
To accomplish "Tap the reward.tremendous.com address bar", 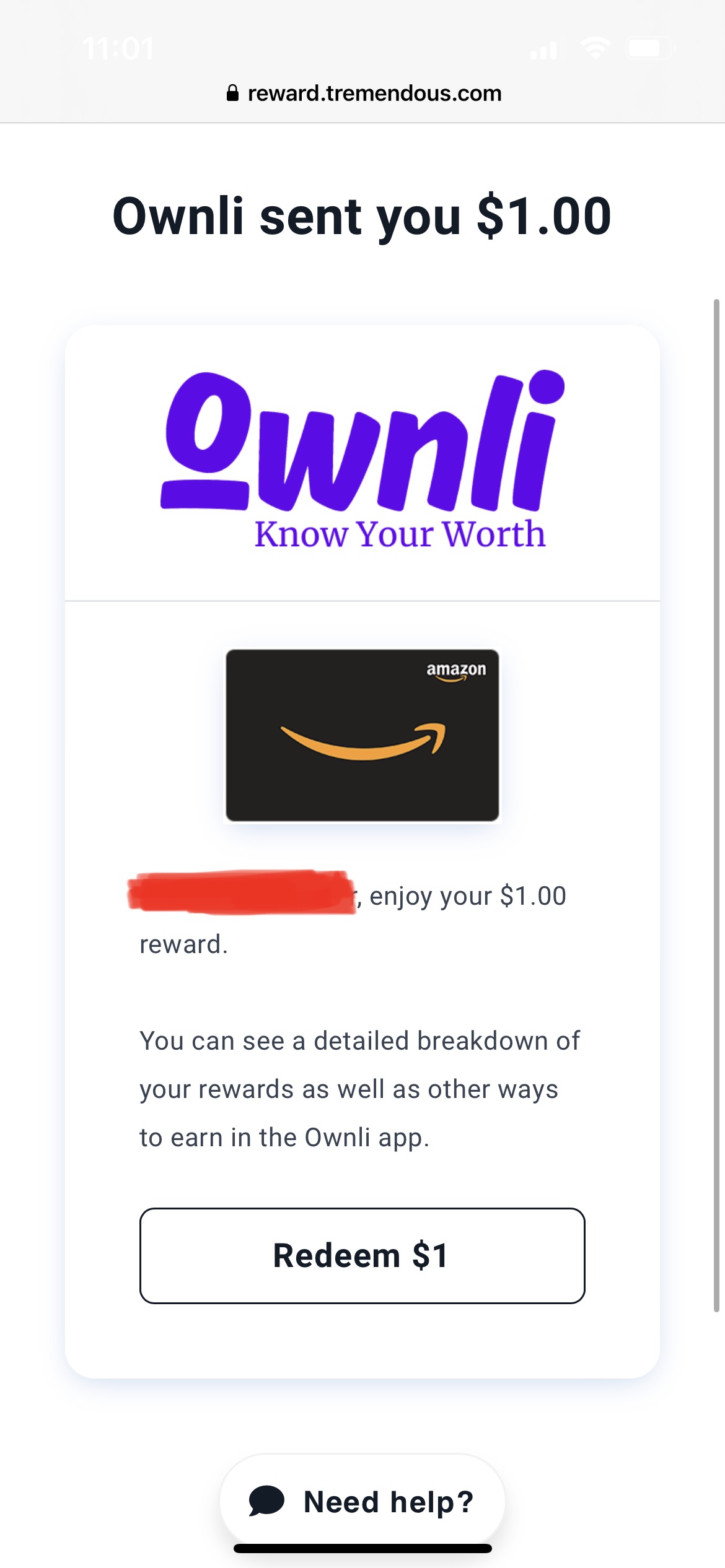I will (x=363, y=94).
